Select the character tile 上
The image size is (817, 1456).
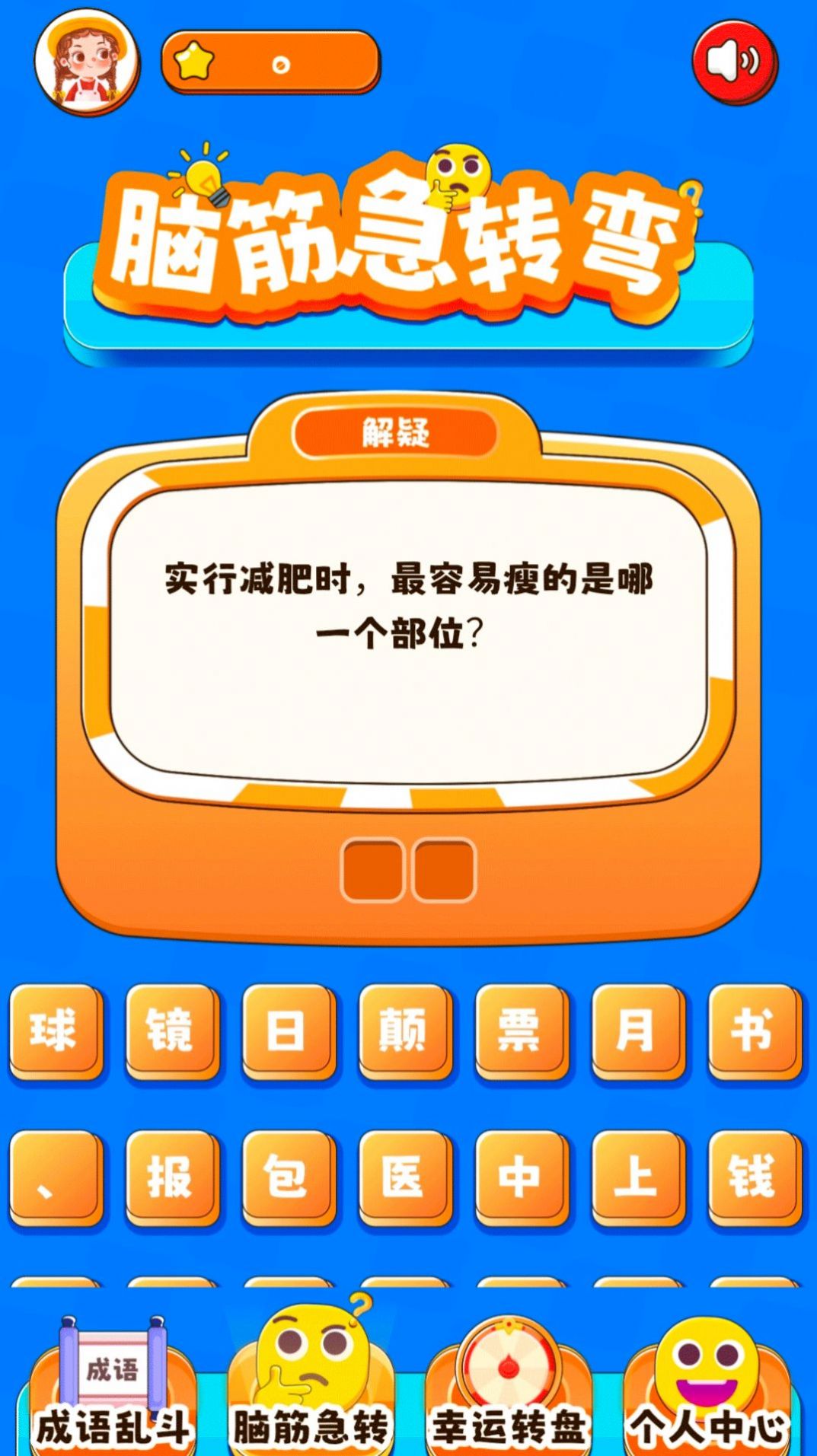pos(638,1177)
